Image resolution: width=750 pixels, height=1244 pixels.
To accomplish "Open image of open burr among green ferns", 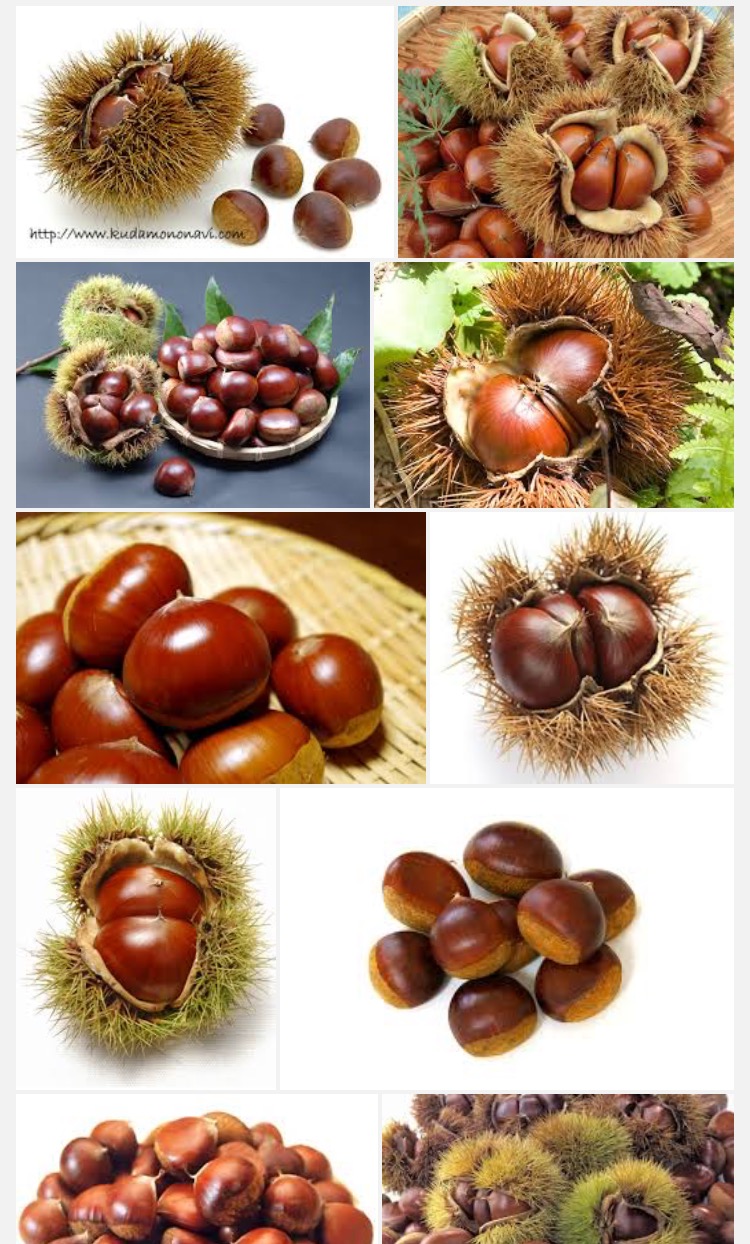I will pyautogui.click(x=553, y=384).
